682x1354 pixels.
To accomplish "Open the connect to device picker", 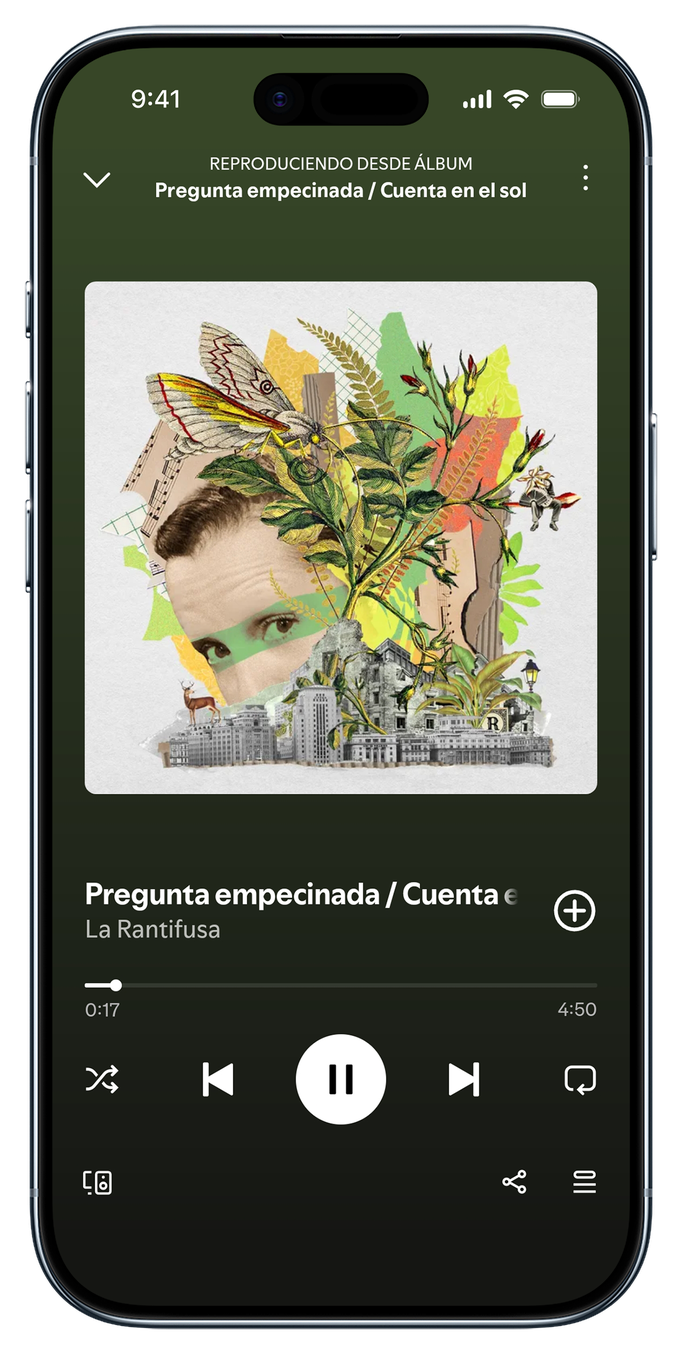I will pos(98,1183).
